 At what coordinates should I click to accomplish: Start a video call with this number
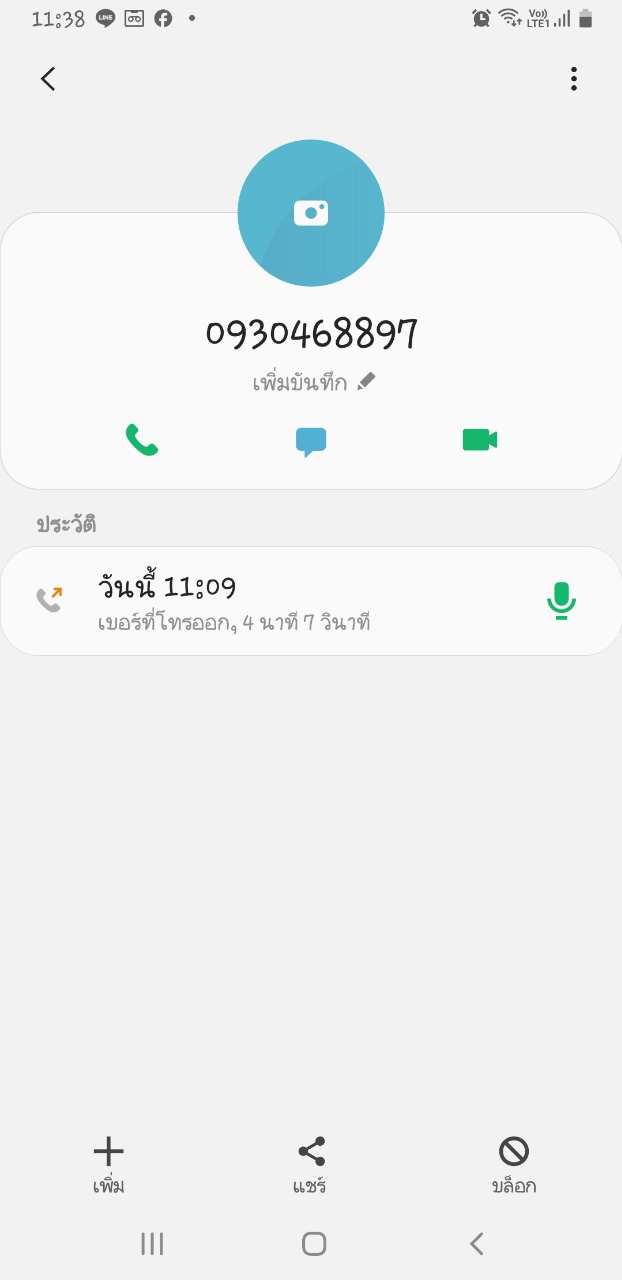click(480, 440)
